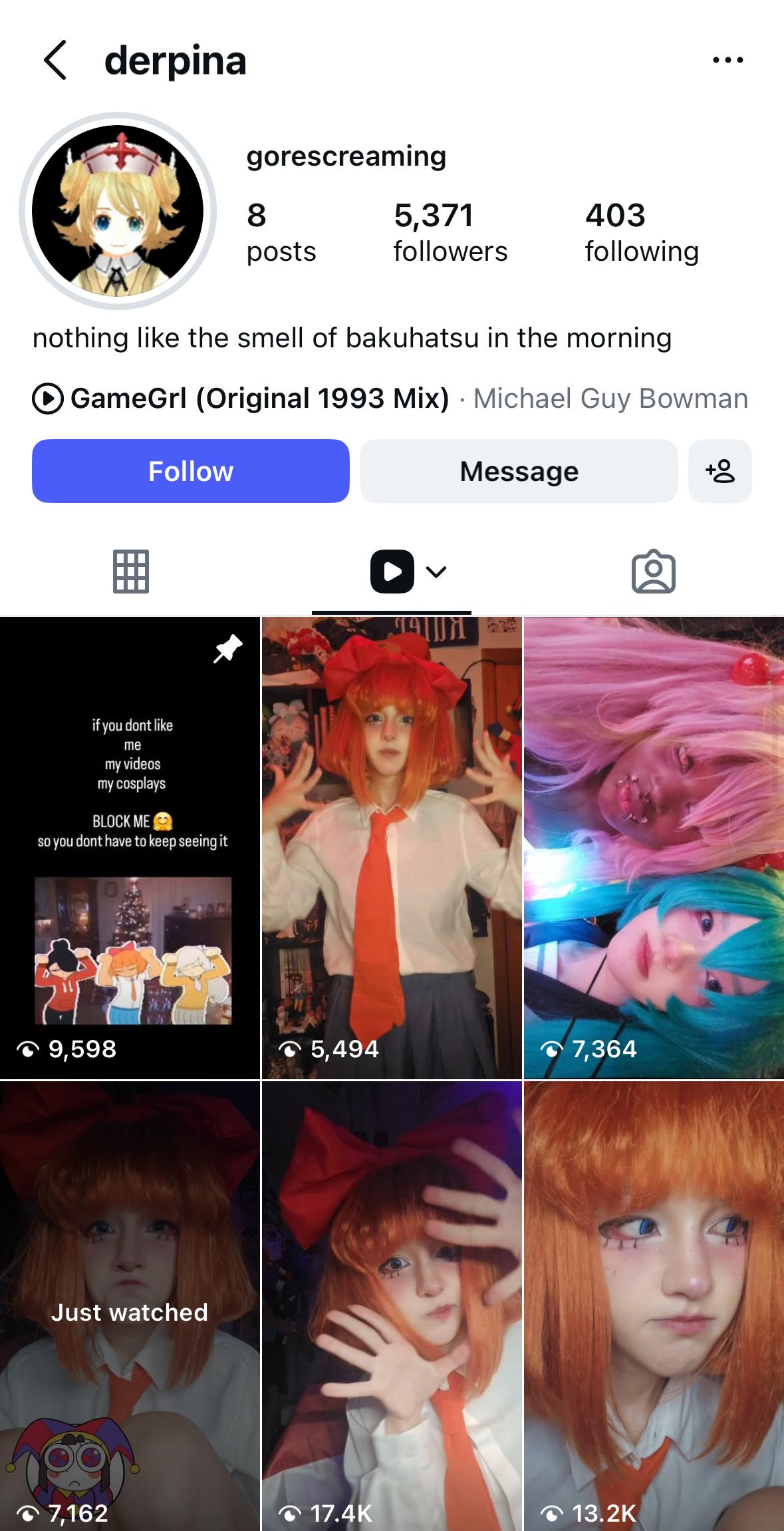Open the pinned BLOCK ME reel
This screenshot has width=784, height=1531.
(130, 847)
